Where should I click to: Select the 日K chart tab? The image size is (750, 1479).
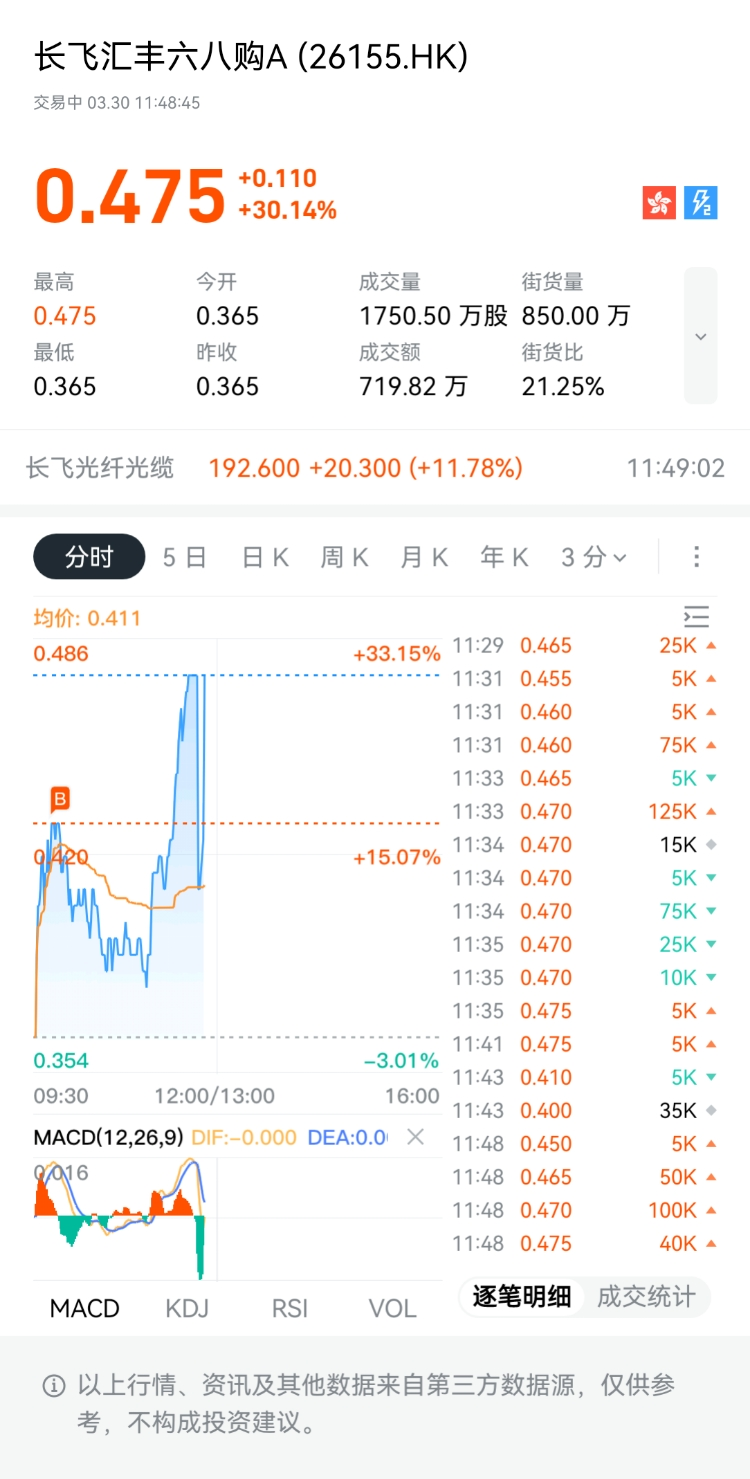(265, 557)
